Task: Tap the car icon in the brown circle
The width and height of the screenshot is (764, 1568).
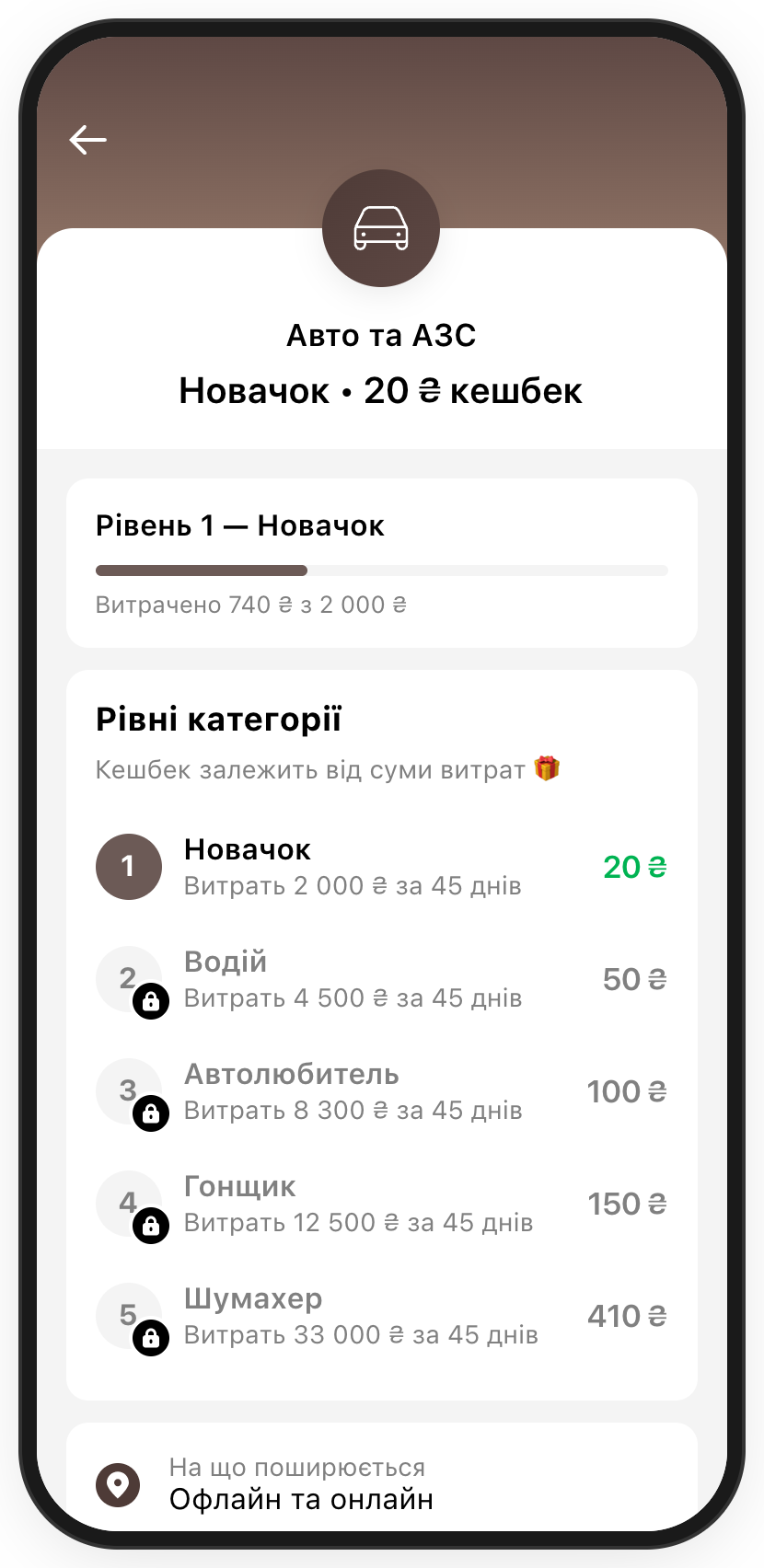Action: point(381,227)
